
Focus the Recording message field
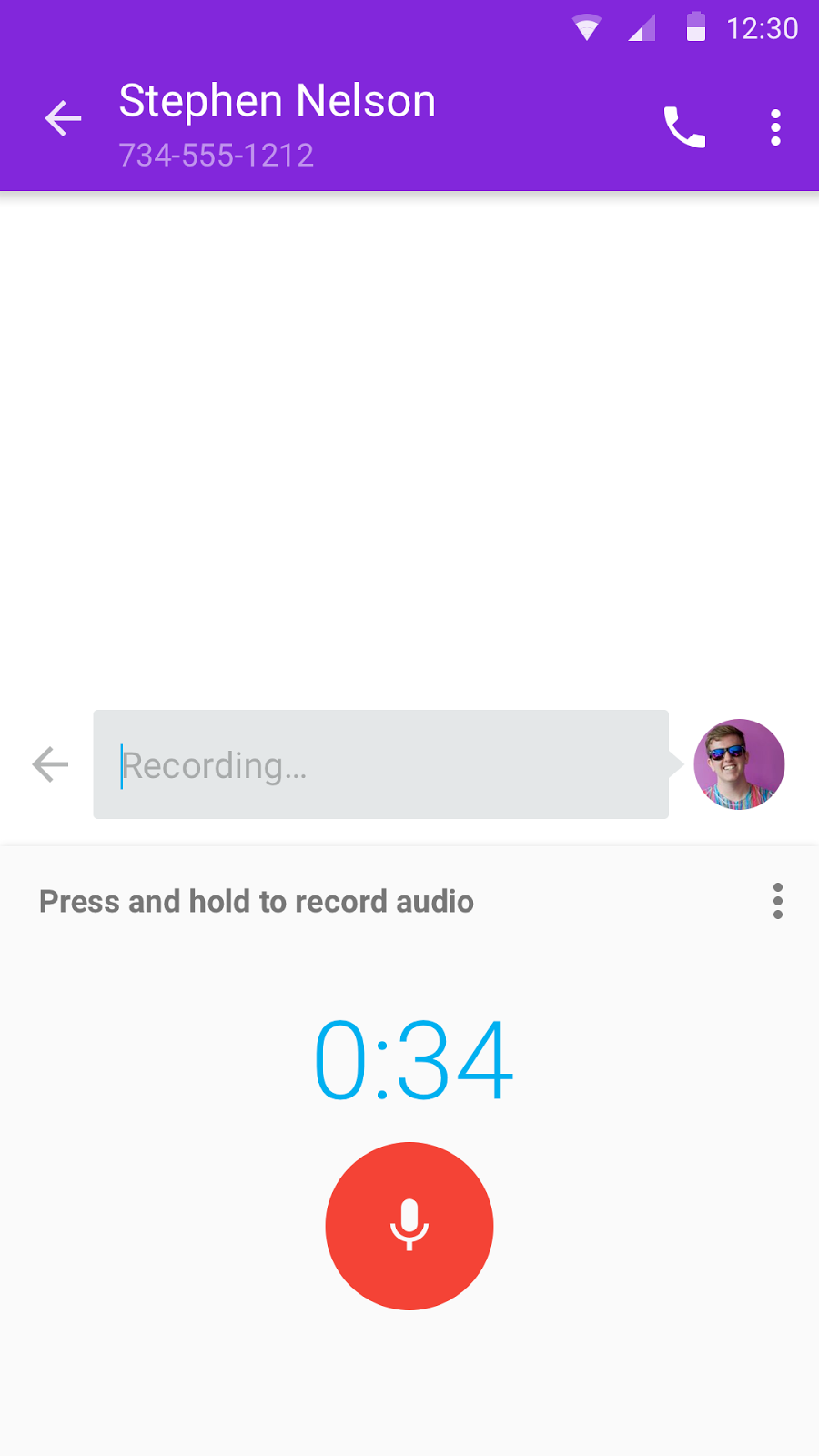pos(380,764)
